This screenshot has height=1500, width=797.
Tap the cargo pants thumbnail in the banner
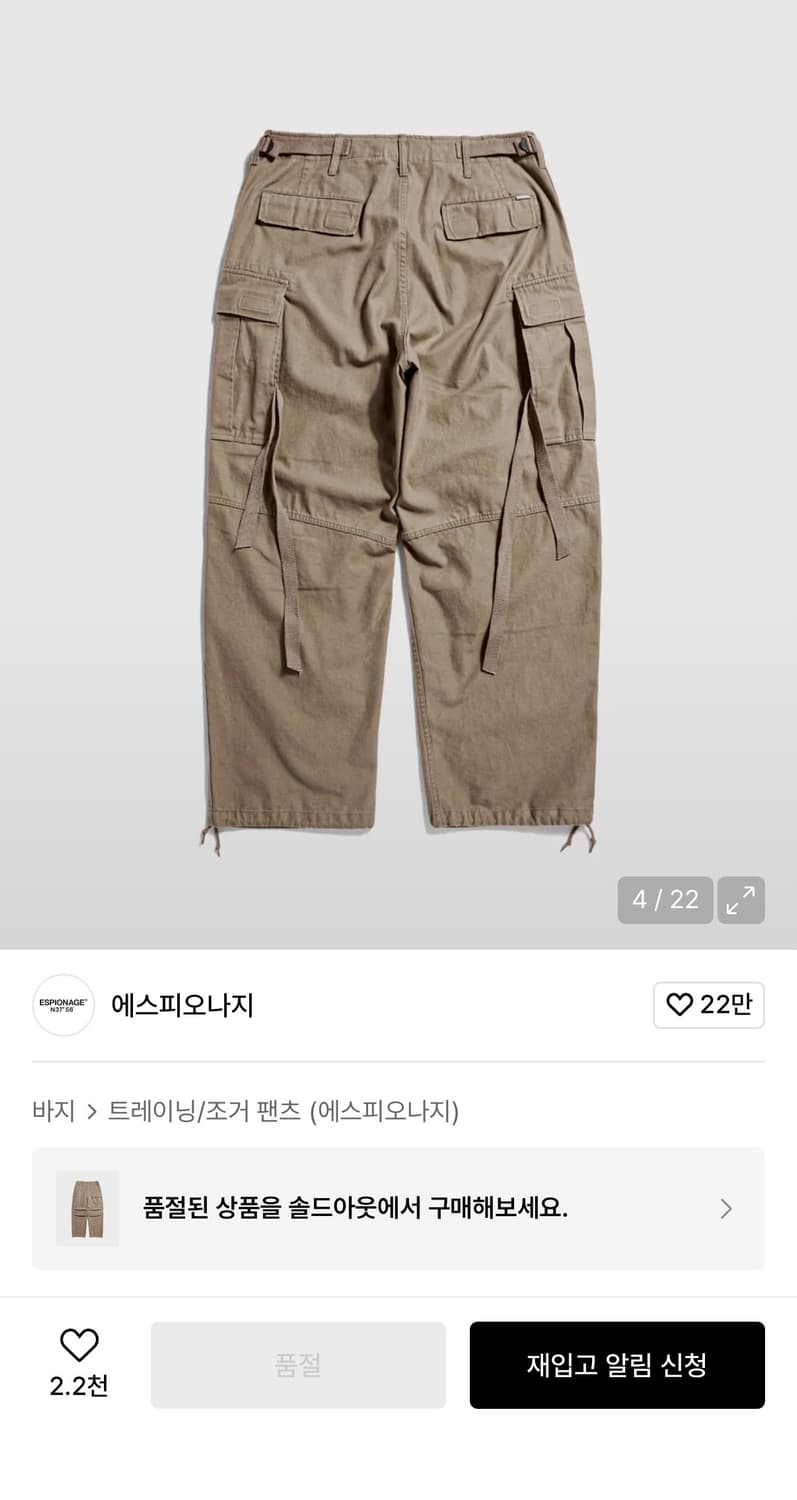87,1208
